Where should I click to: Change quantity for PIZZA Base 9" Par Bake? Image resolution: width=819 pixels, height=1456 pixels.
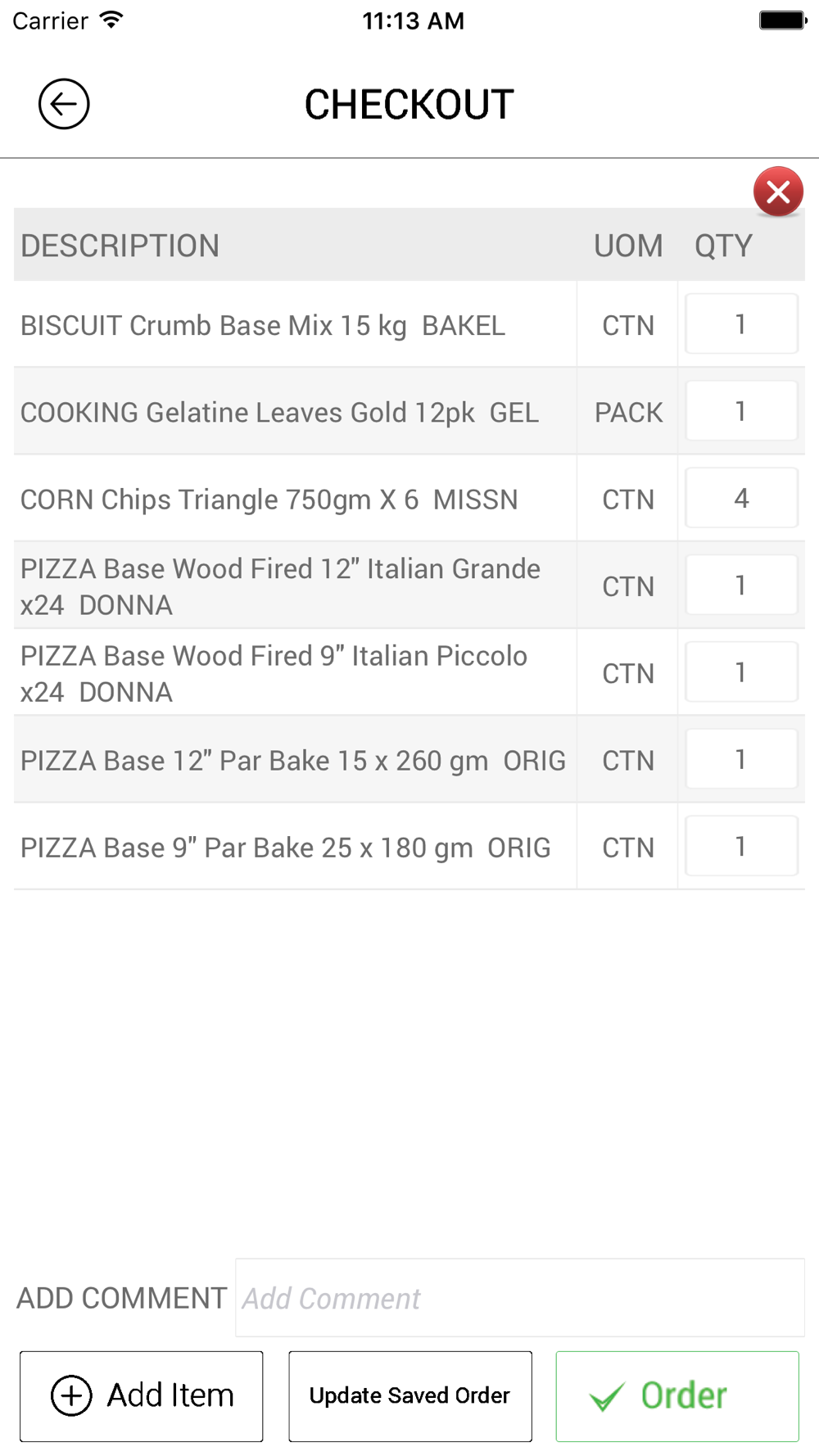pos(741,846)
